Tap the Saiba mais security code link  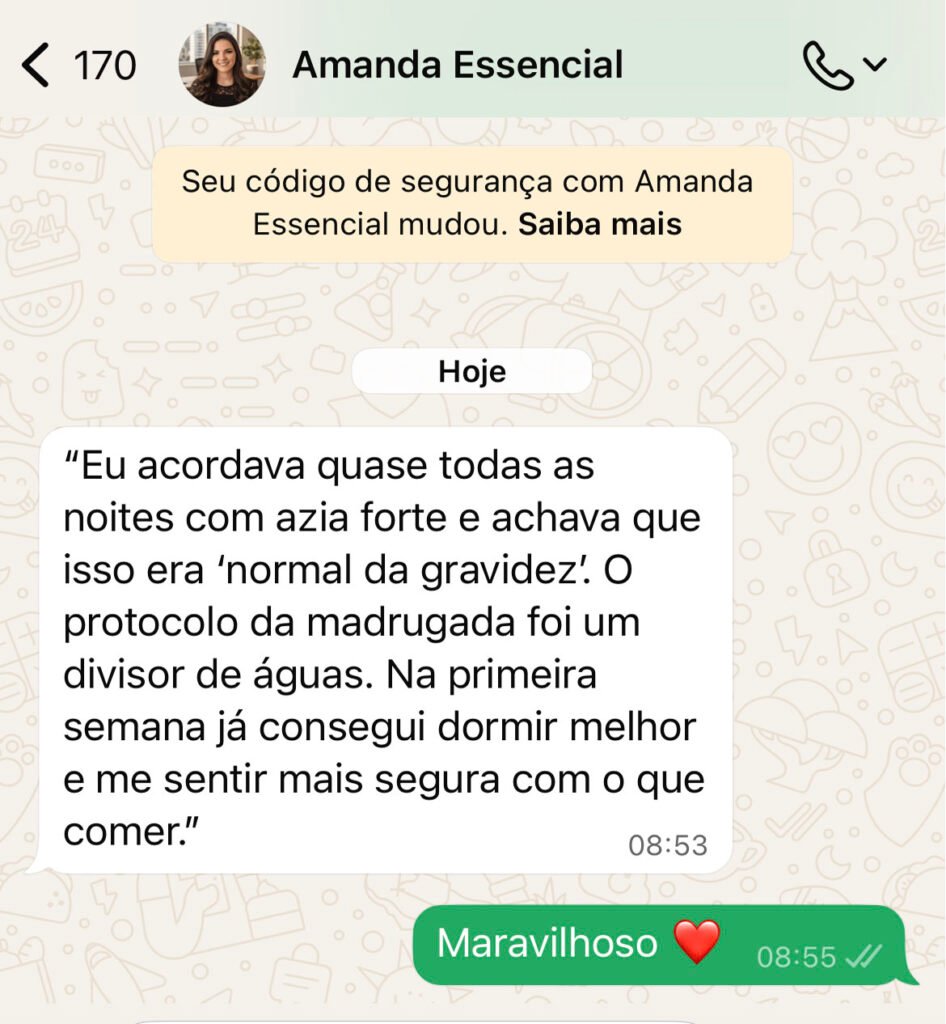599,224
